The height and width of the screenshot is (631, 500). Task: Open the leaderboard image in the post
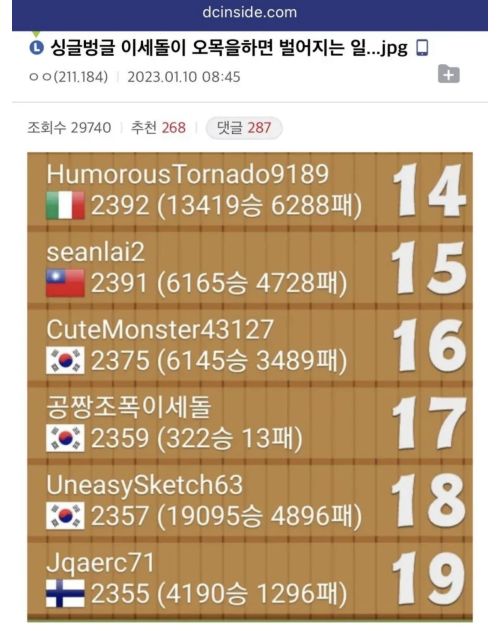click(250, 387)
